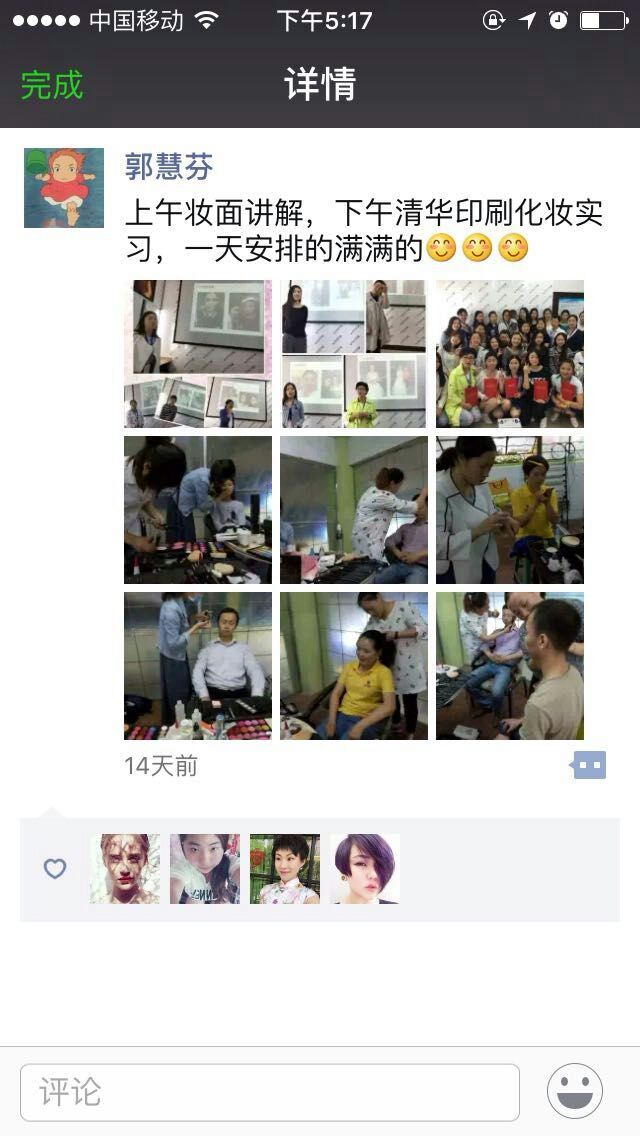Open the photo of the woman in the yellow shirt
Image resolution: width=640 pixels, height=1136 pixels.
tap(354, 666)
